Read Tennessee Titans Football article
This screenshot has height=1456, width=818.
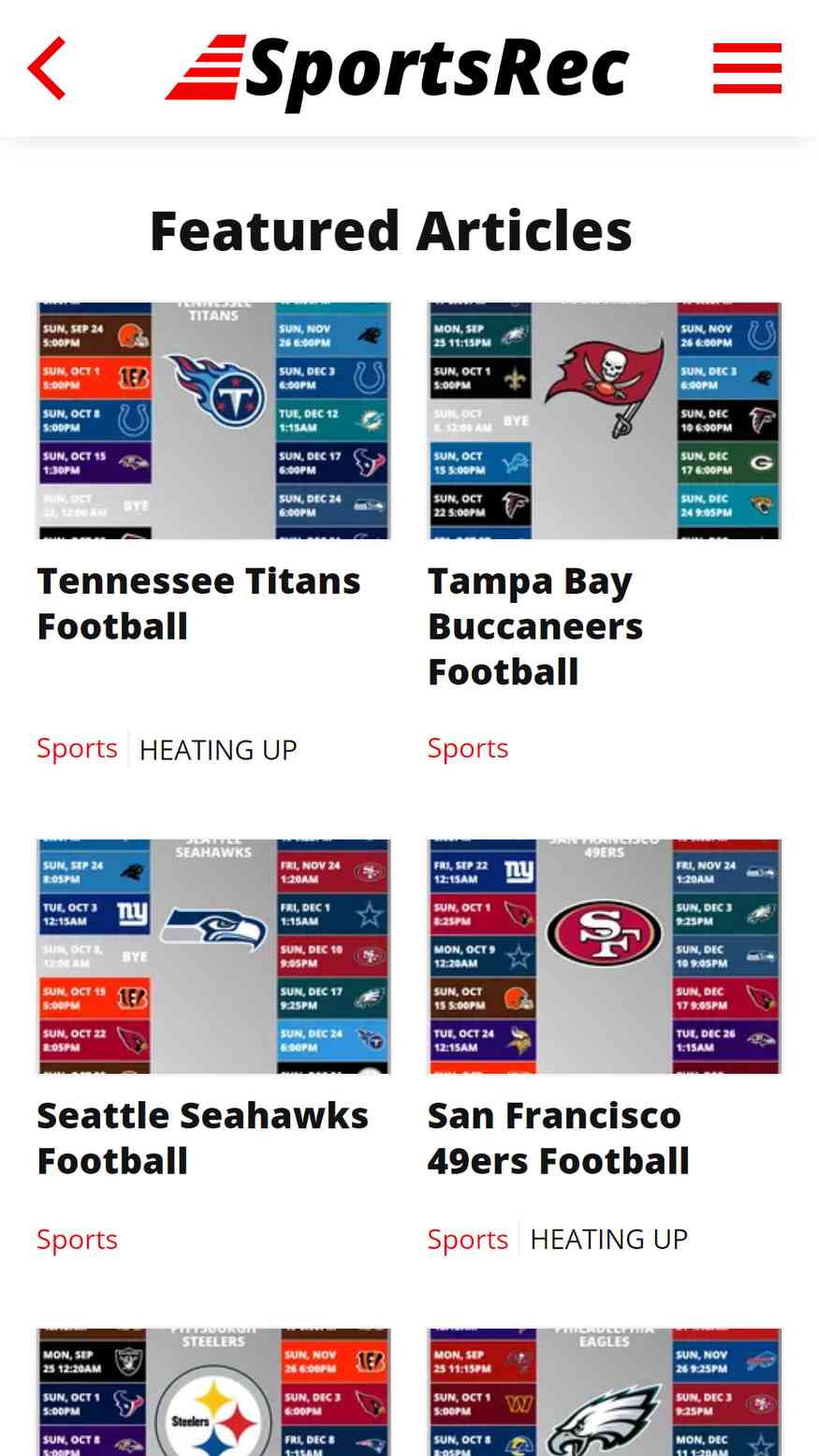tap(198, 604)
